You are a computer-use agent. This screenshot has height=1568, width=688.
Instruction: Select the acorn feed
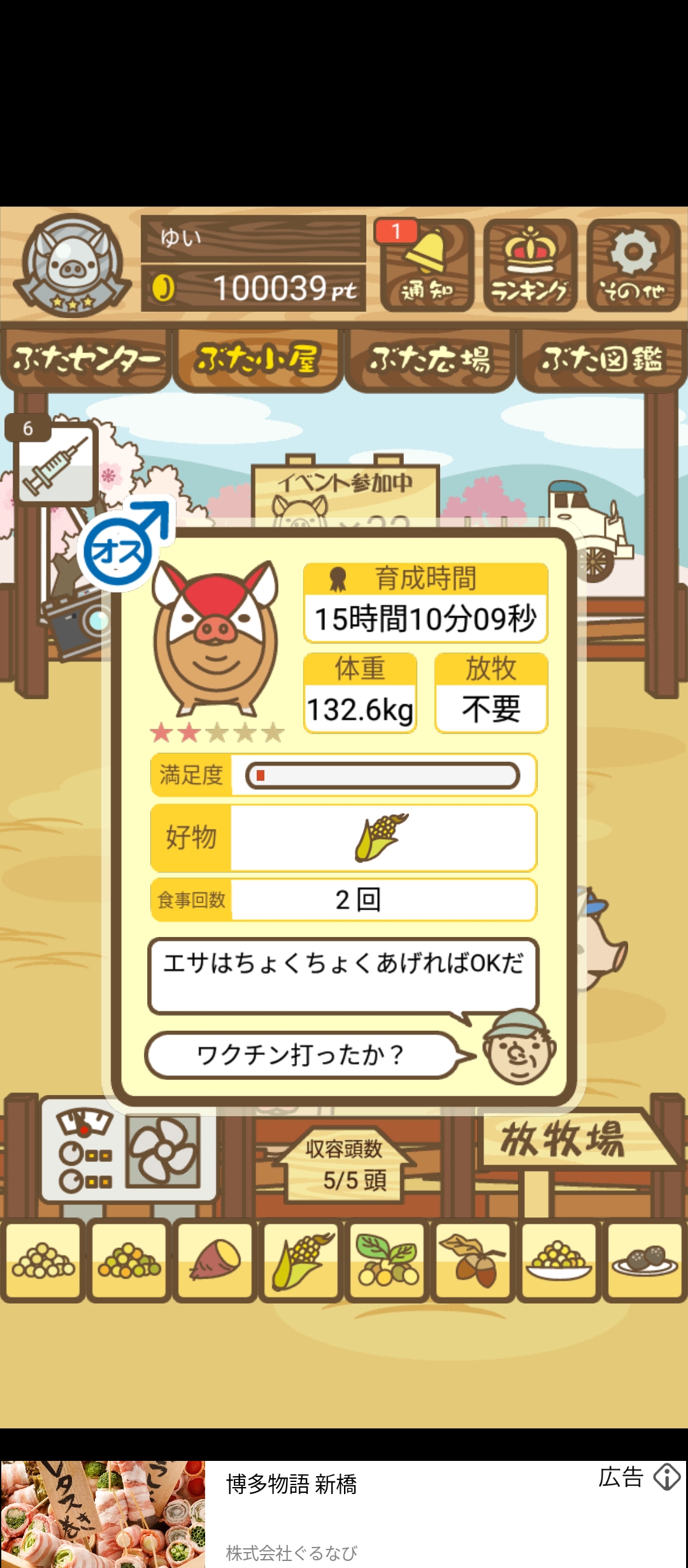tap(473, 1260)
